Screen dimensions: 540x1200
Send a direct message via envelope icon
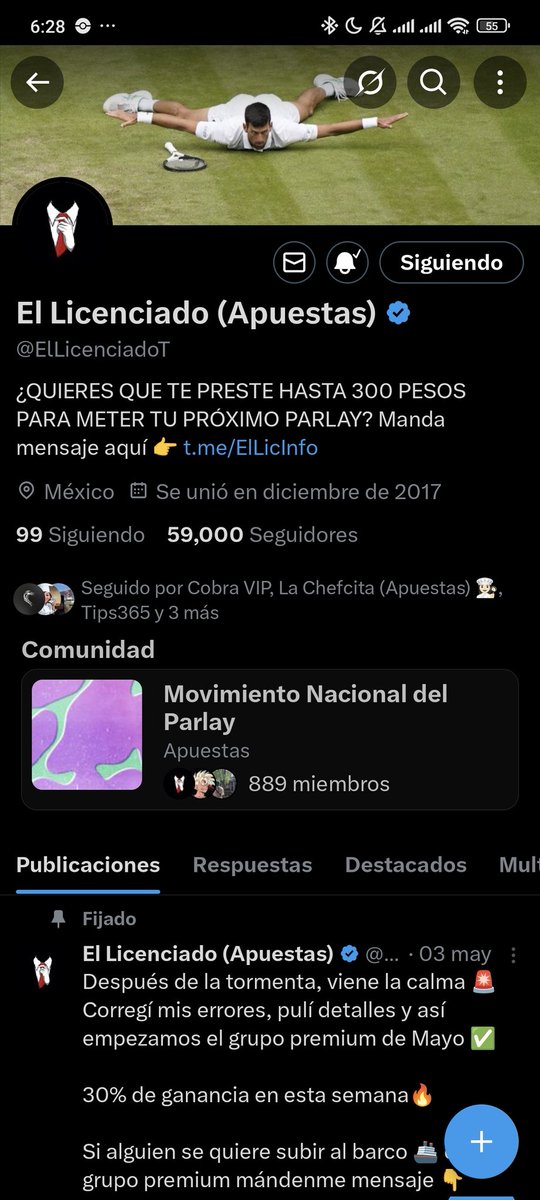(x=294, y=263)
